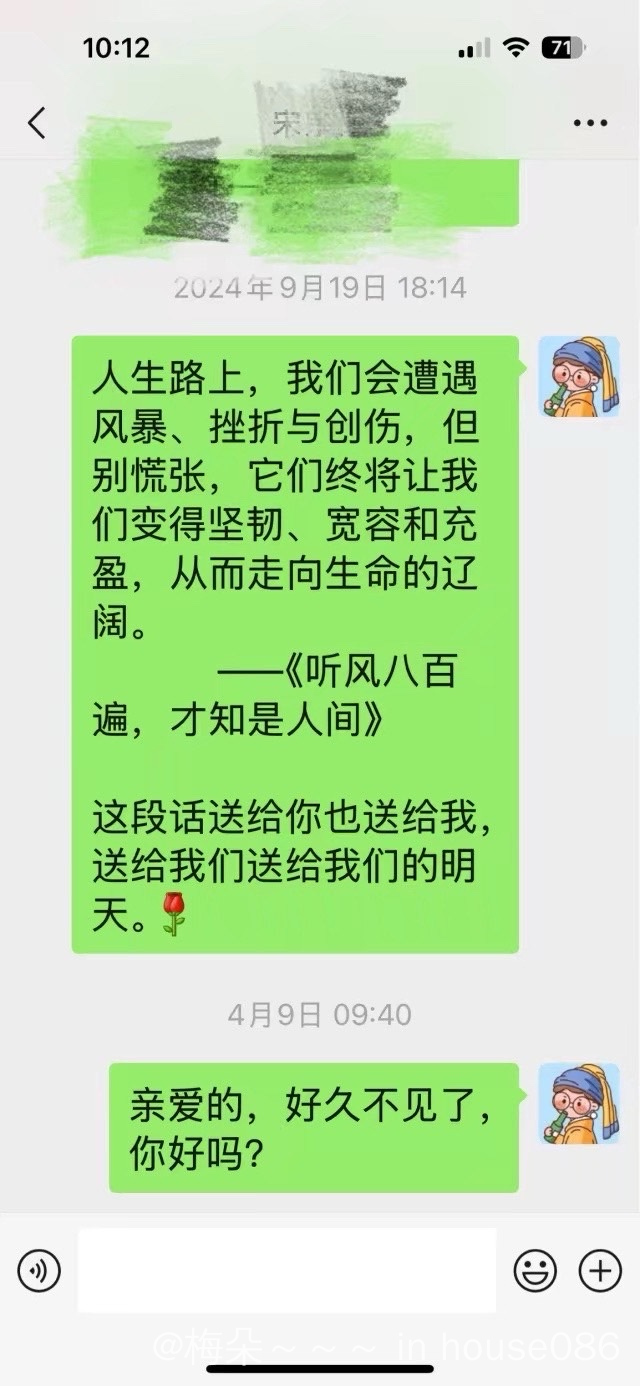
Task: Open the plus attachments menu
Action: pos(600,1271)
